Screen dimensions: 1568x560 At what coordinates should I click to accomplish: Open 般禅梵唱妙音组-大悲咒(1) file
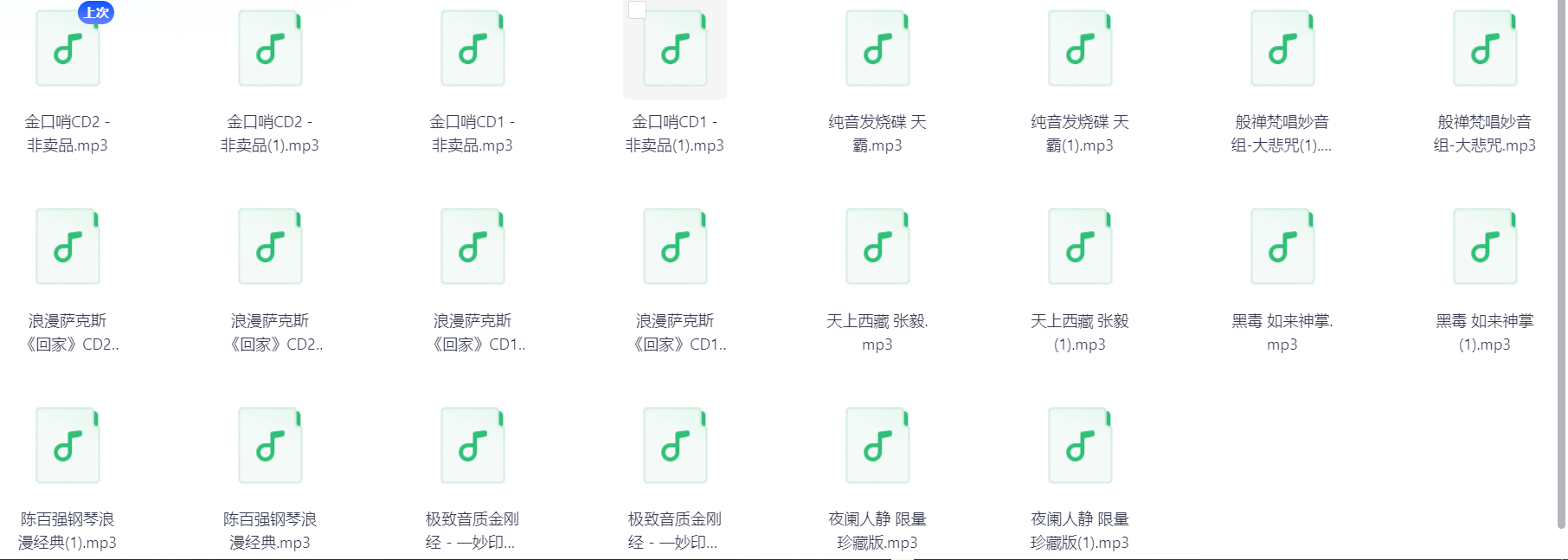point(1282,49)
